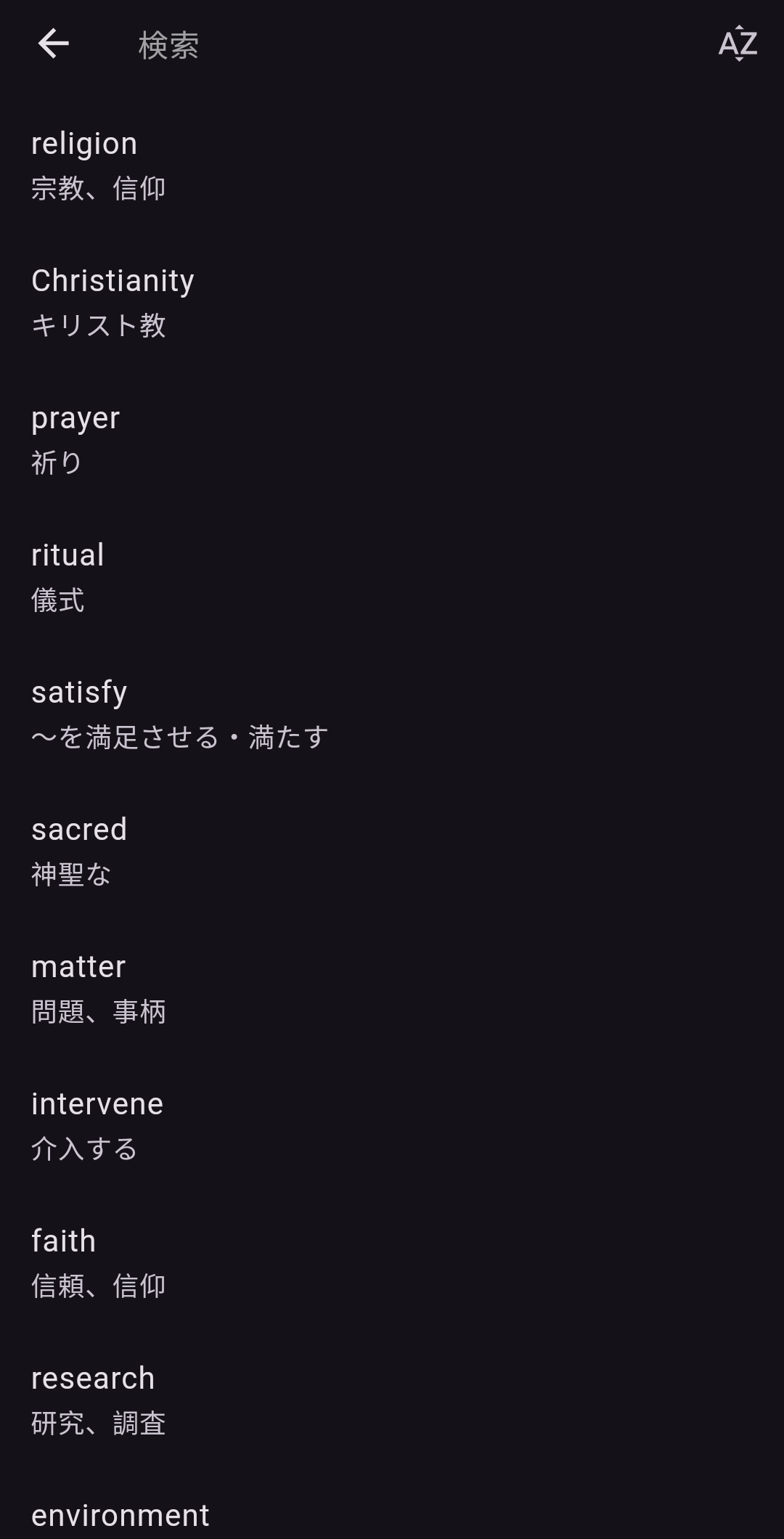This screenshot has height=1539, width=784.
Task: Open the 'research' word row
Action: point(392,1400)
